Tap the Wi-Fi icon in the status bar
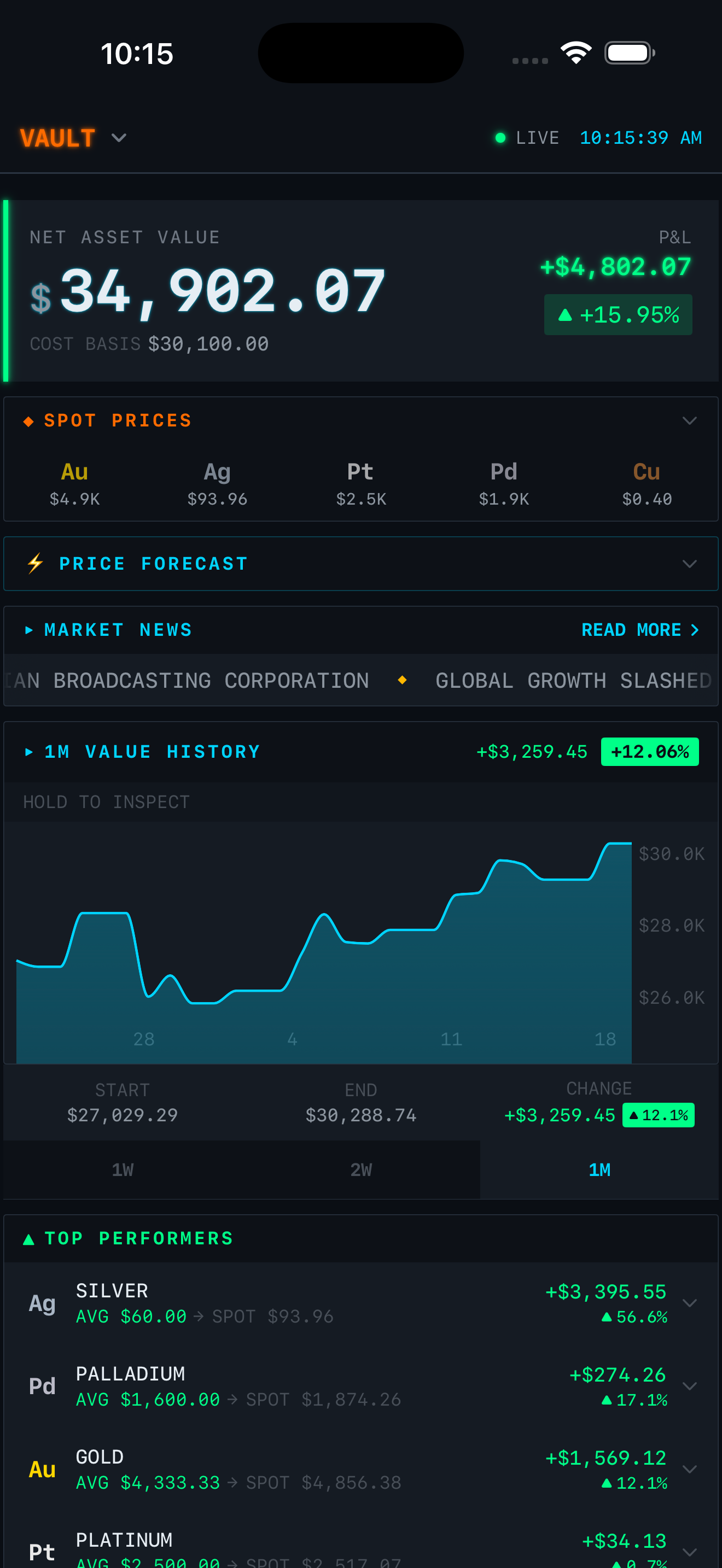 577,53
